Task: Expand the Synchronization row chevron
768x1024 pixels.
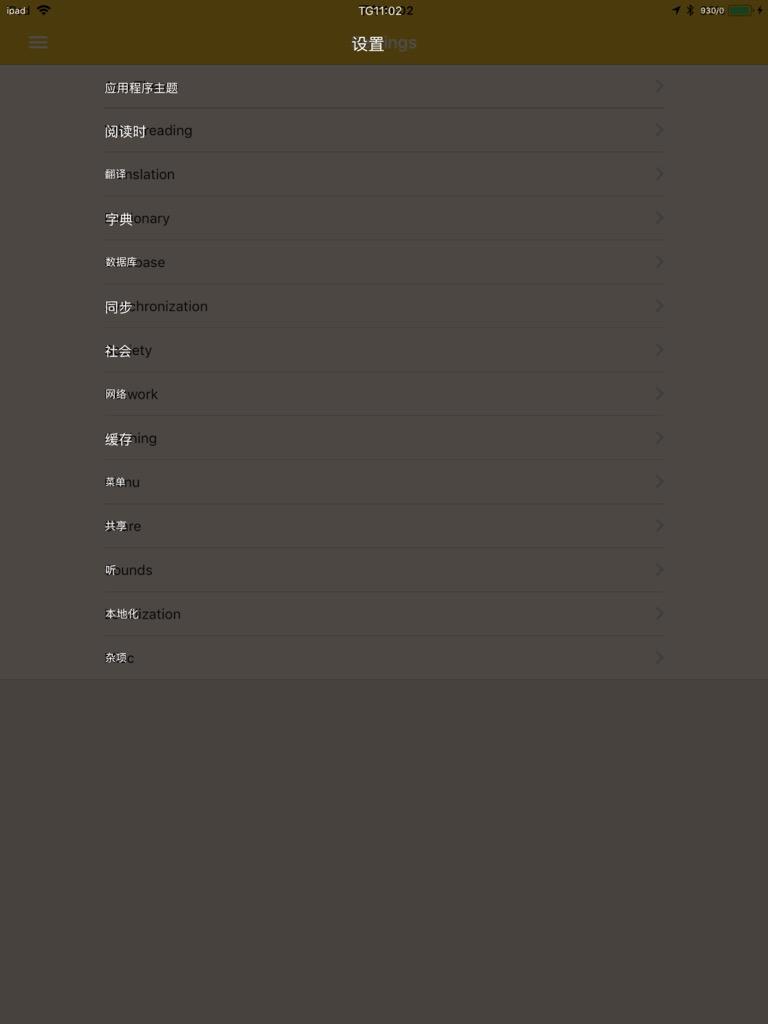Action: point(658,306)
